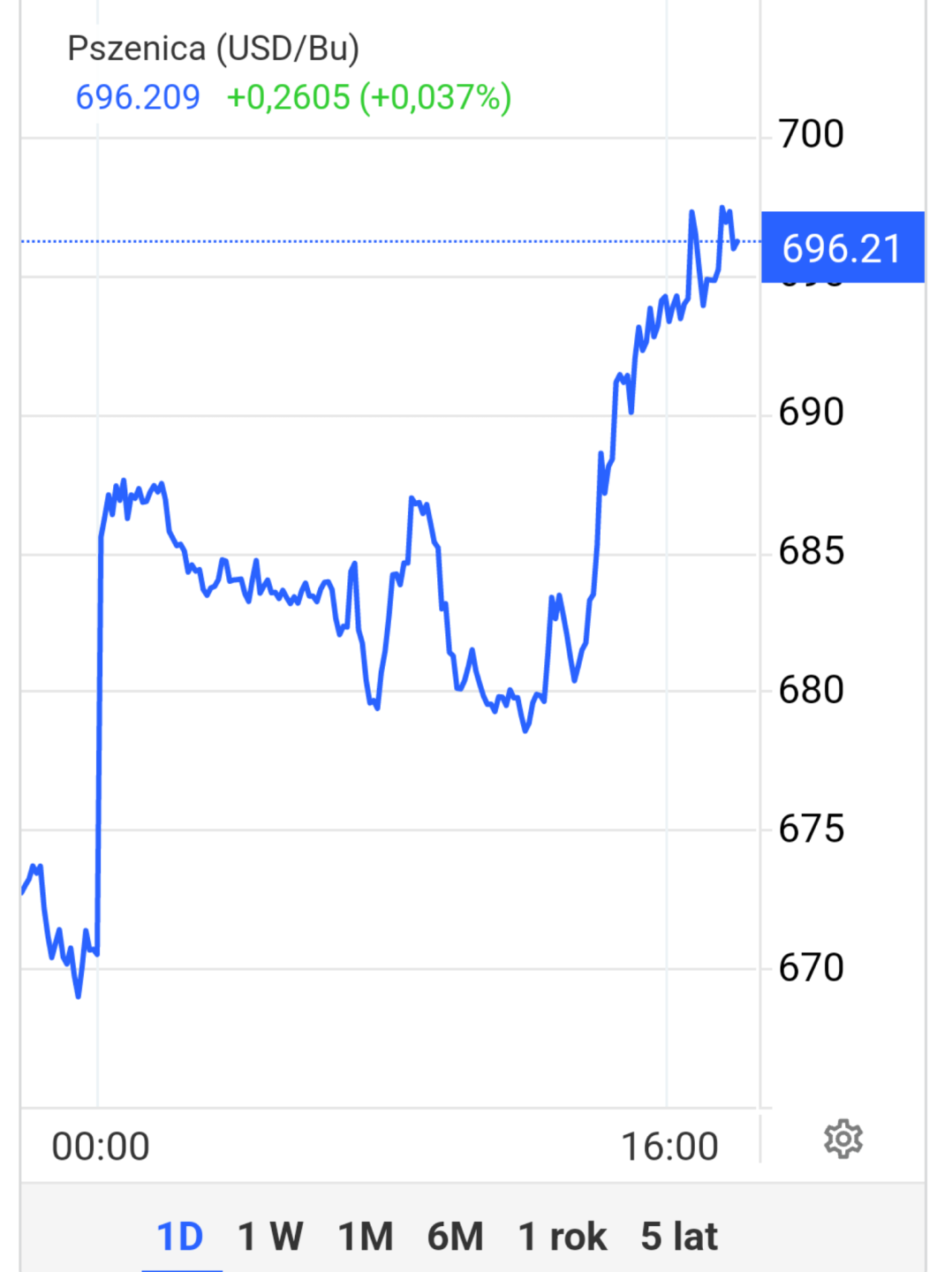The width and height of the screenshot is (952, 1272).
Task: Select the 1D time range
Action: click(x=180, y=1237)
